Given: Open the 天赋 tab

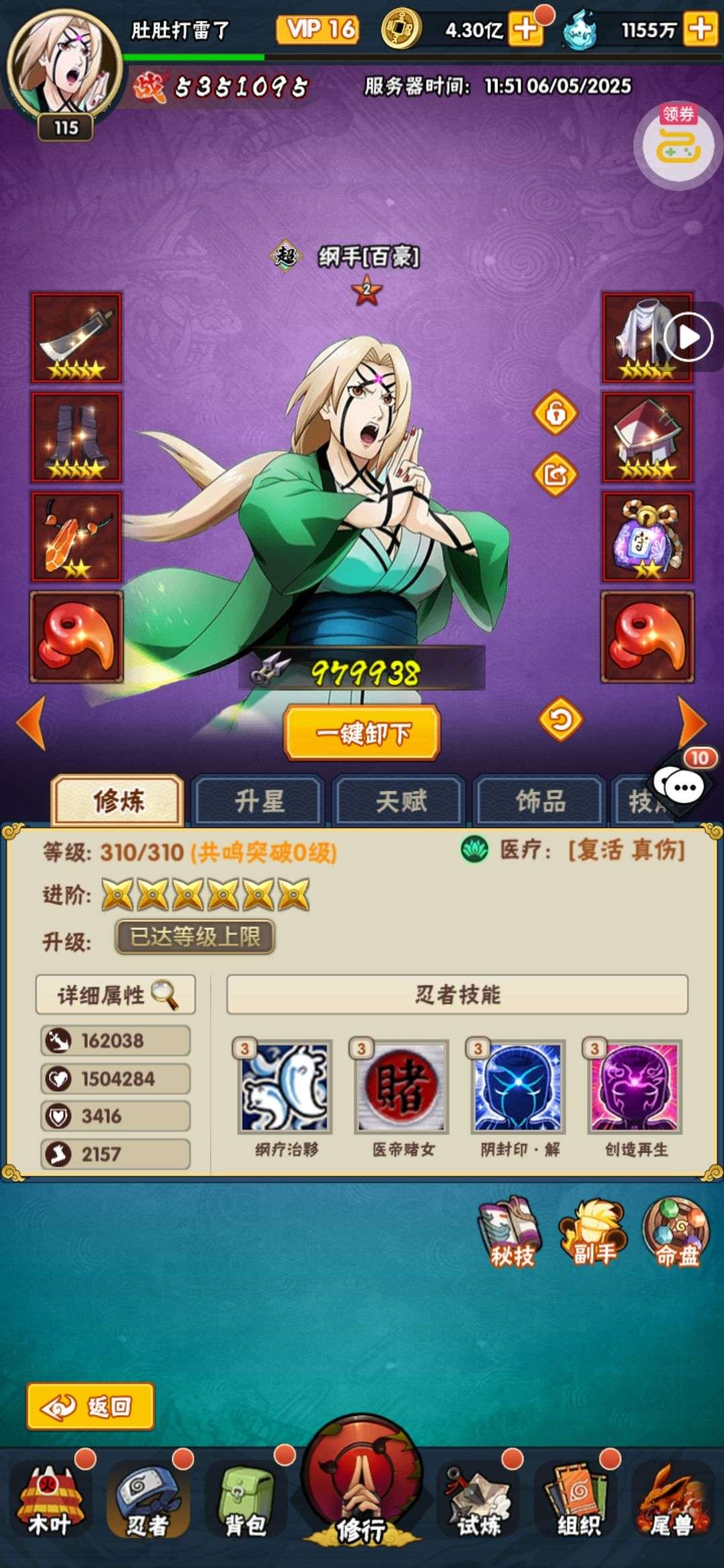Looking at the screenshot, I should click(400, 801).
